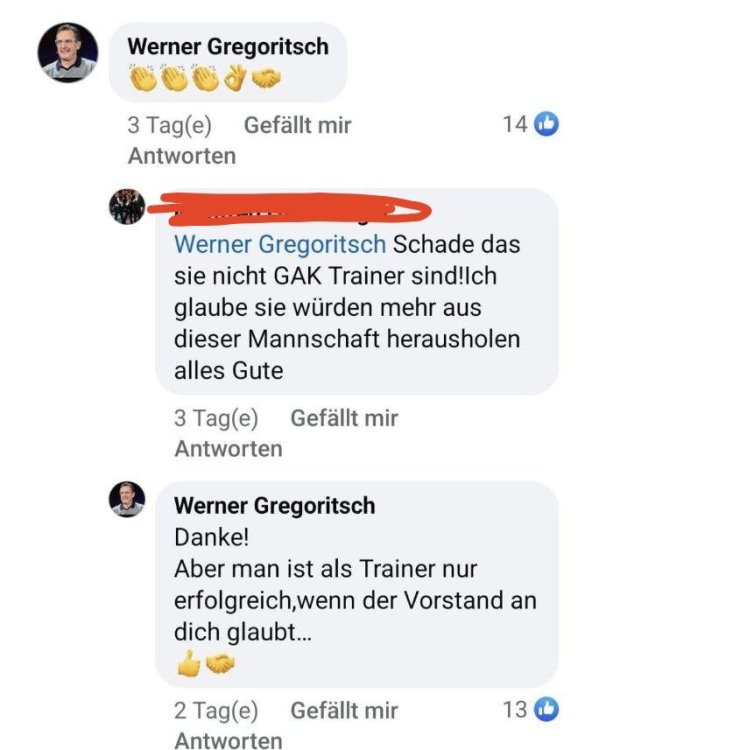The width and height of the screenshot is (740, 750).
Task: Reply to Werner Gregoritsch's 'Danke!' comment
Action: coord(228,740)
